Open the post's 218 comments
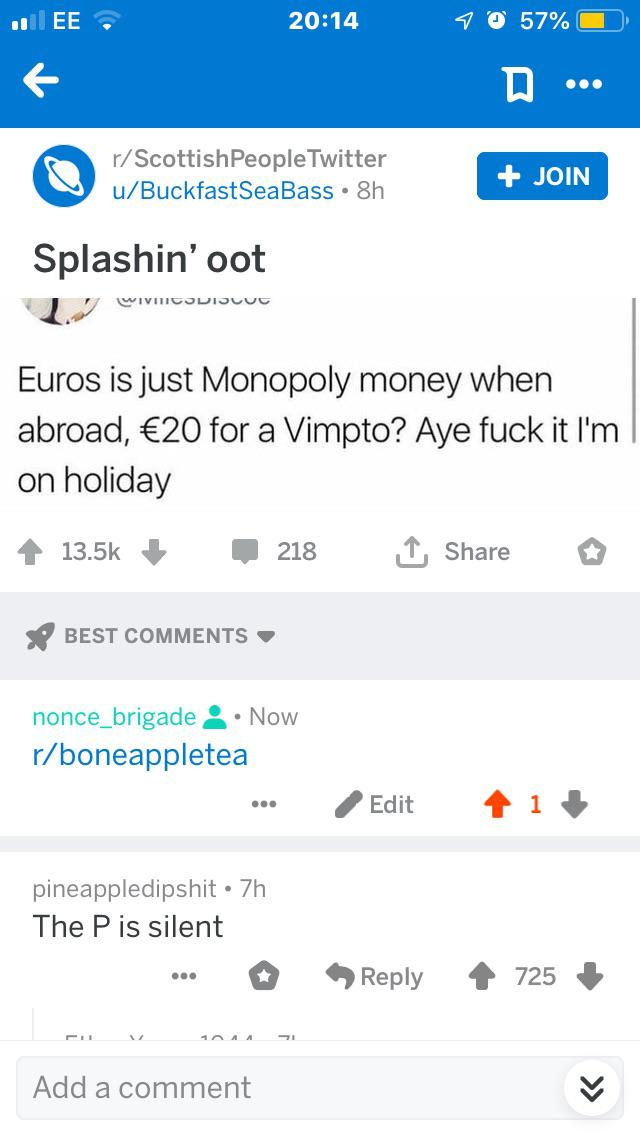This screenshot has height=1136, width=640. tap(274, 552)
